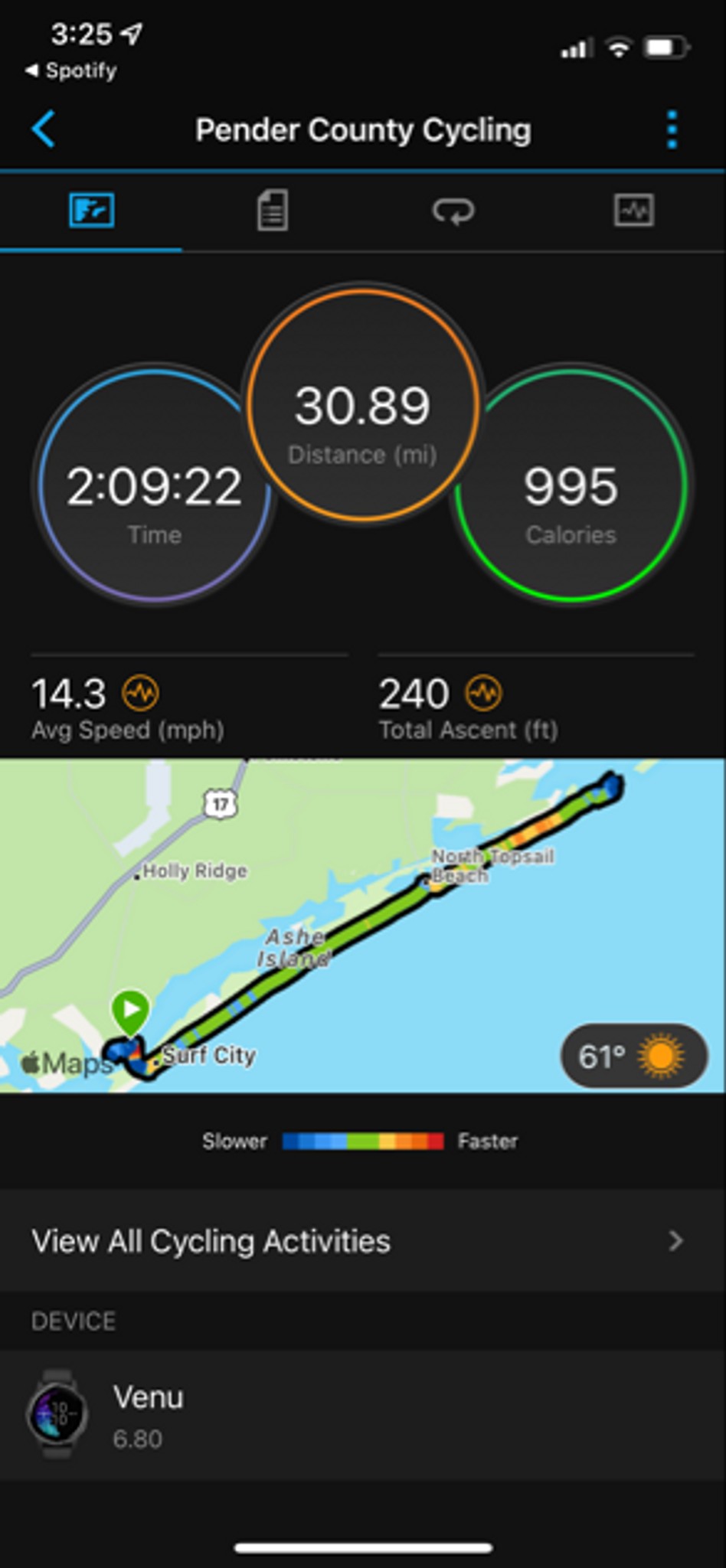The image size is (726, 1568).
Task: Open the Avg Speed chart icon
Action: (x=141, y=694)
